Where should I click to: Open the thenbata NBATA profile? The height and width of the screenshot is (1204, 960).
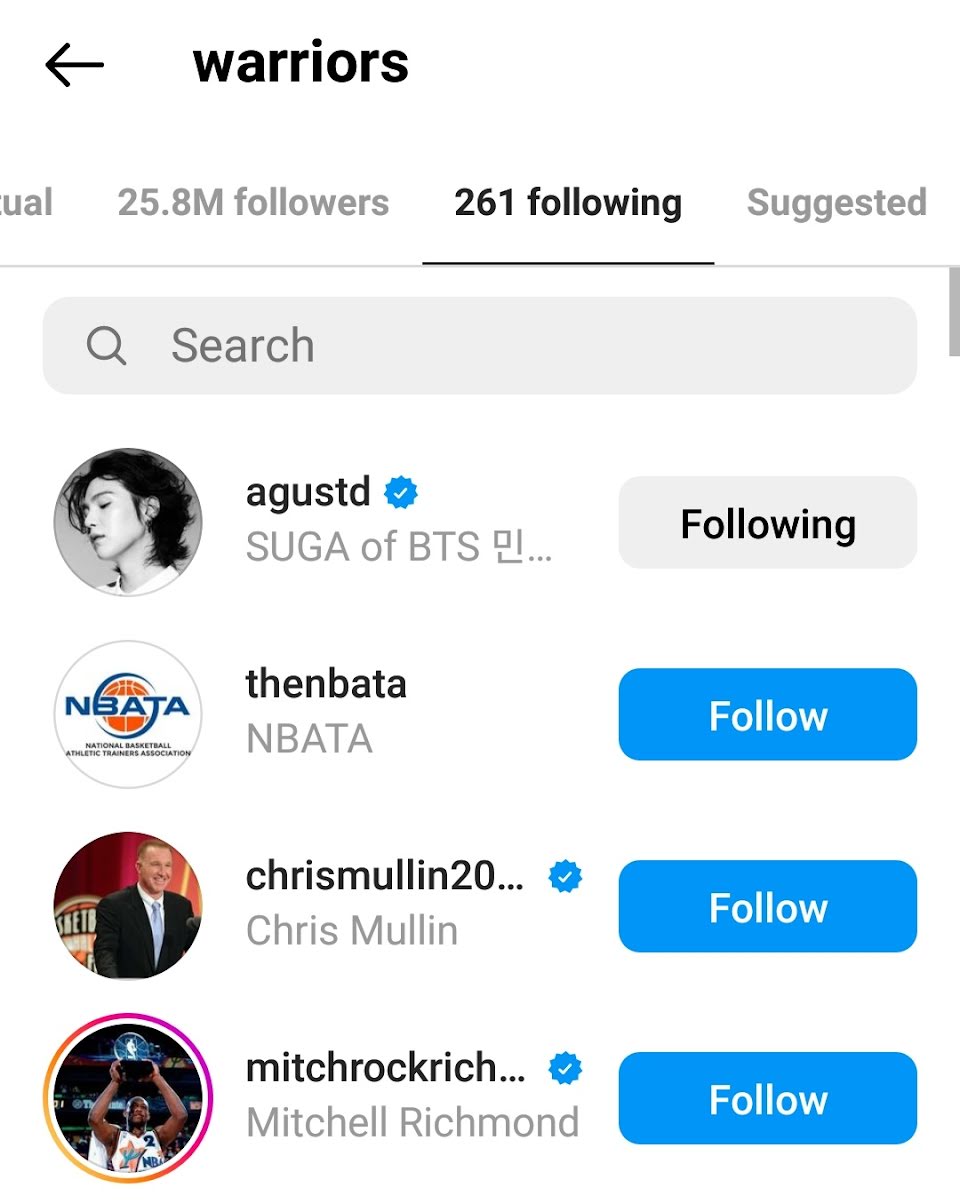click(326, 686)
